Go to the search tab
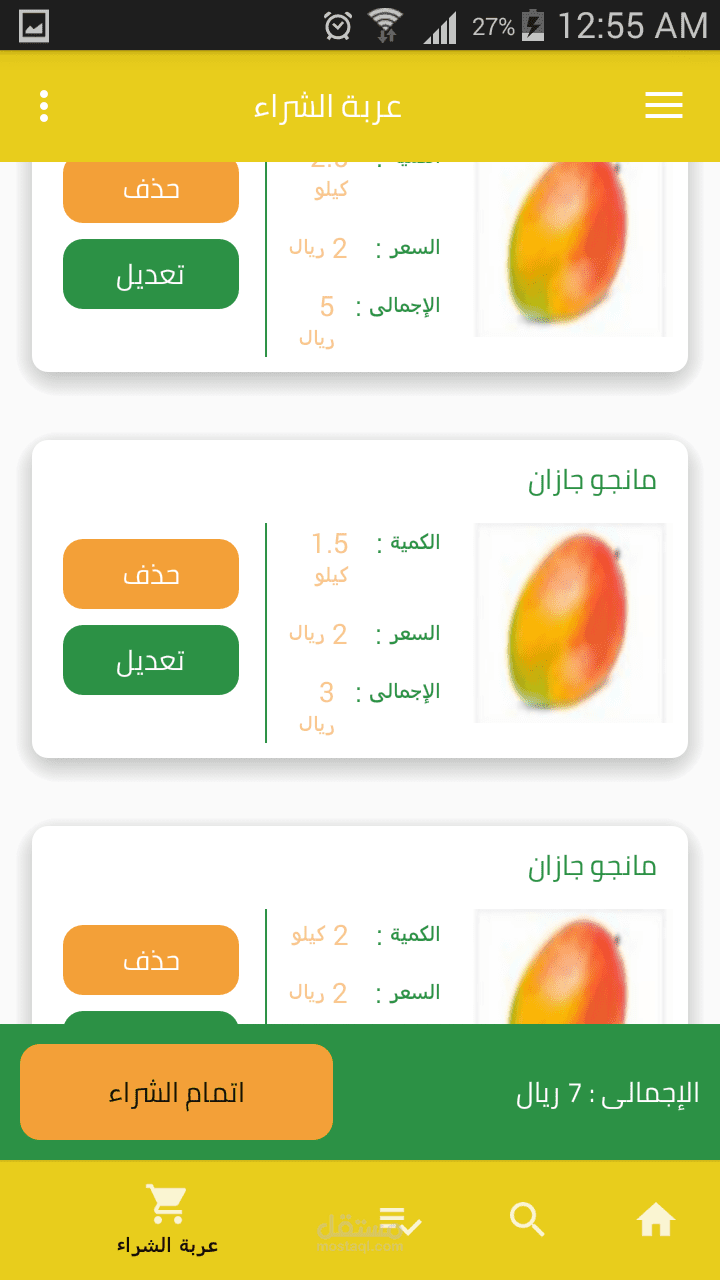The width and height of the screenshot is (720, 1280). pyautogui.click(x=527, y=1220)
